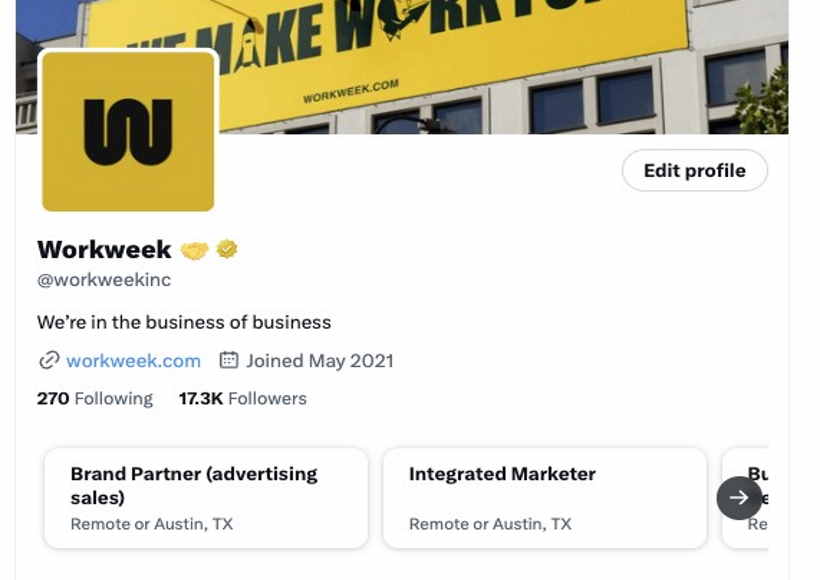Tap the Edit profile button
This screenshot has width=820, height=580.
coord(694,171)
